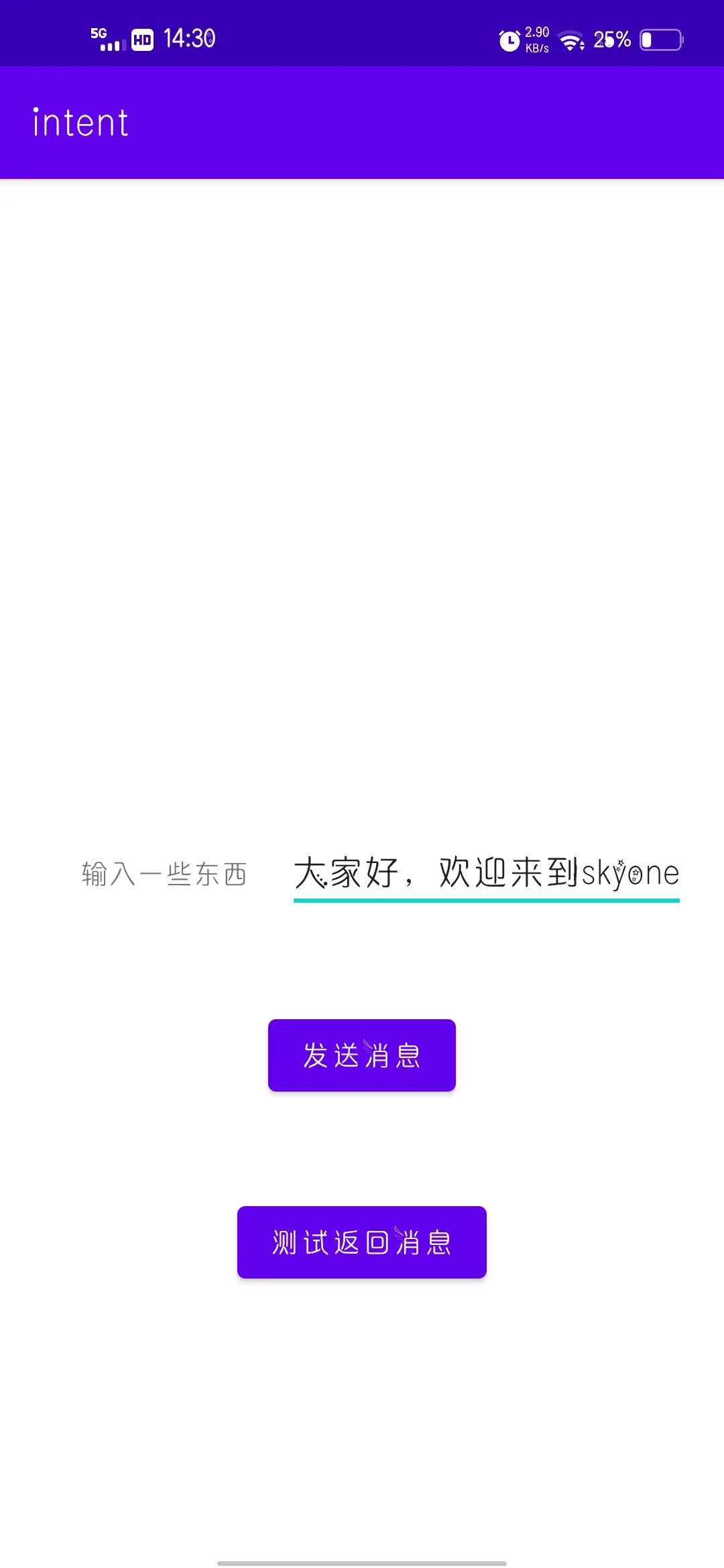Focus the text field containing 大家好，欢迎来到skyone
Image resolution: width=724 pixels, height=1568 pixels.
[486, 874]
